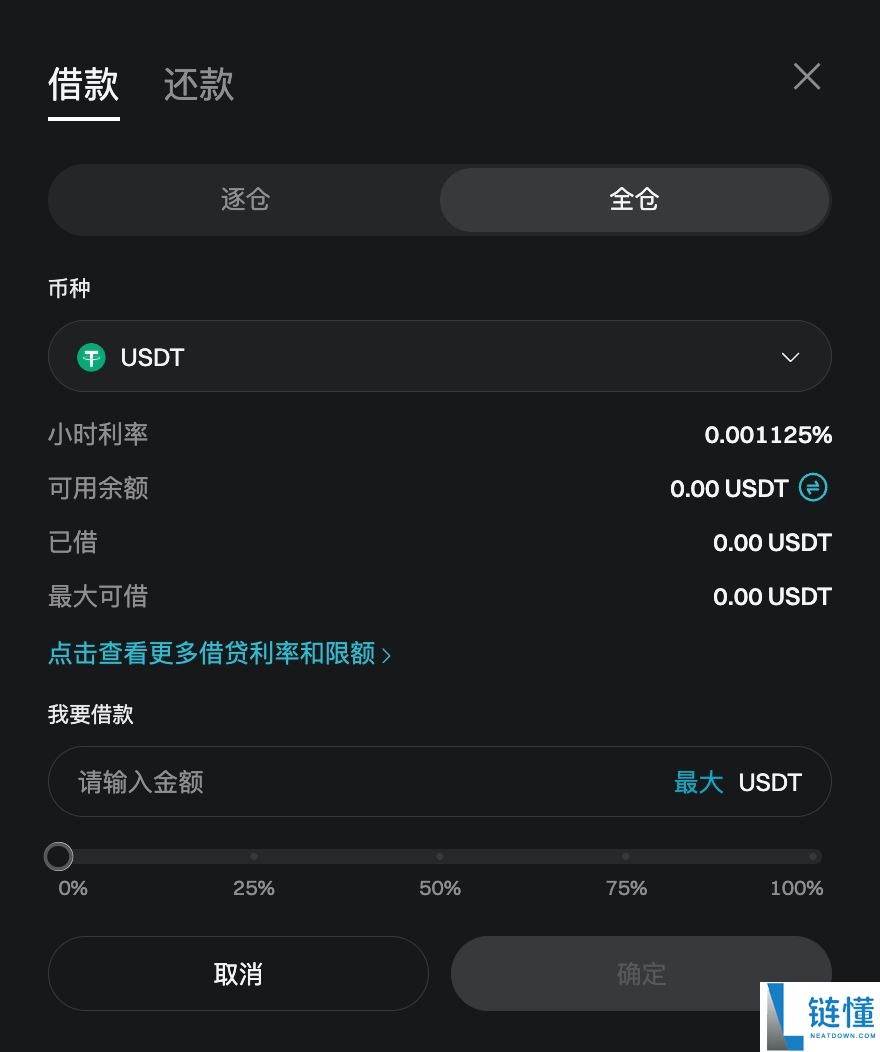This screenshot has width=880, height=1052.
Task: Click the transfer icon beside 可用余额 balance
Action: pos(813,488)
